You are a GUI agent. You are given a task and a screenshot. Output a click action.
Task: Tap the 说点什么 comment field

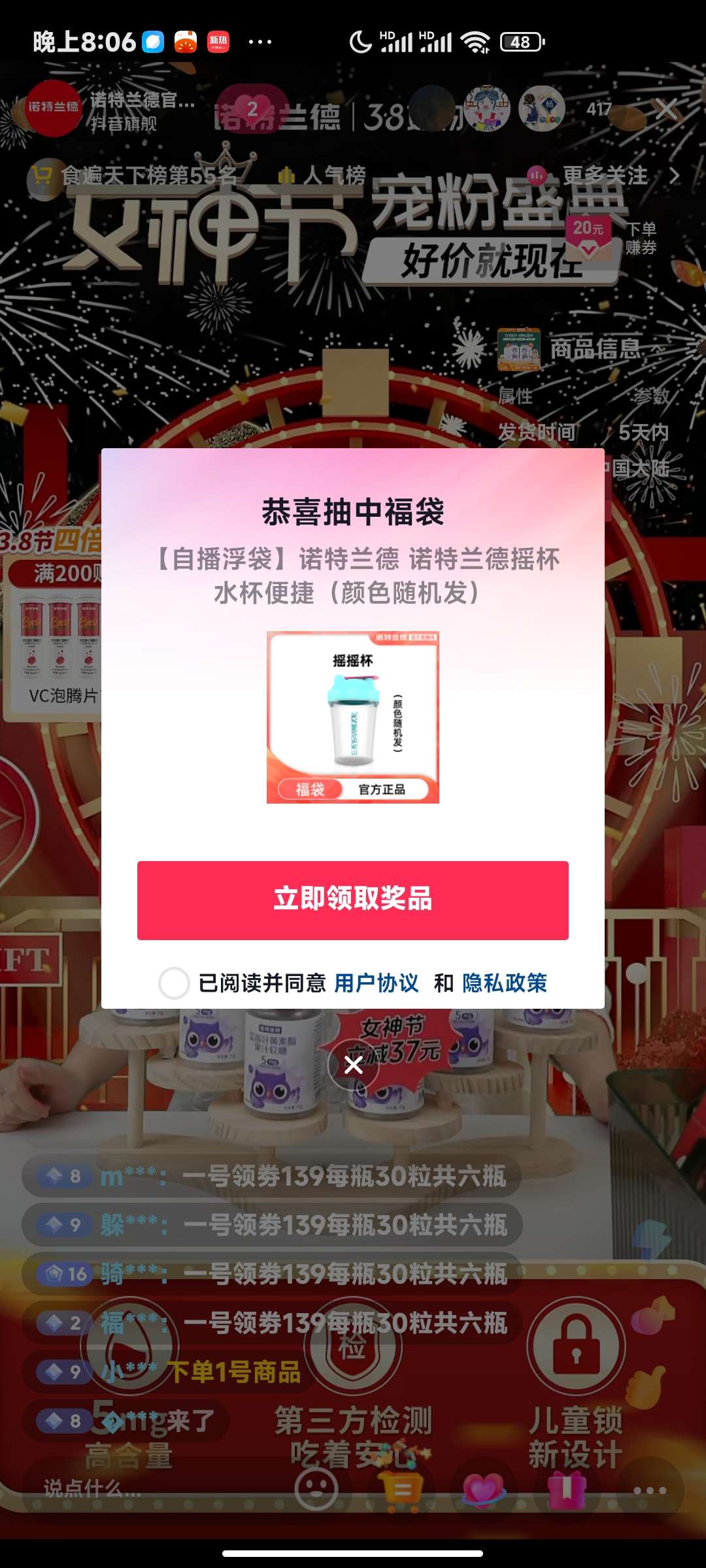131,1490
